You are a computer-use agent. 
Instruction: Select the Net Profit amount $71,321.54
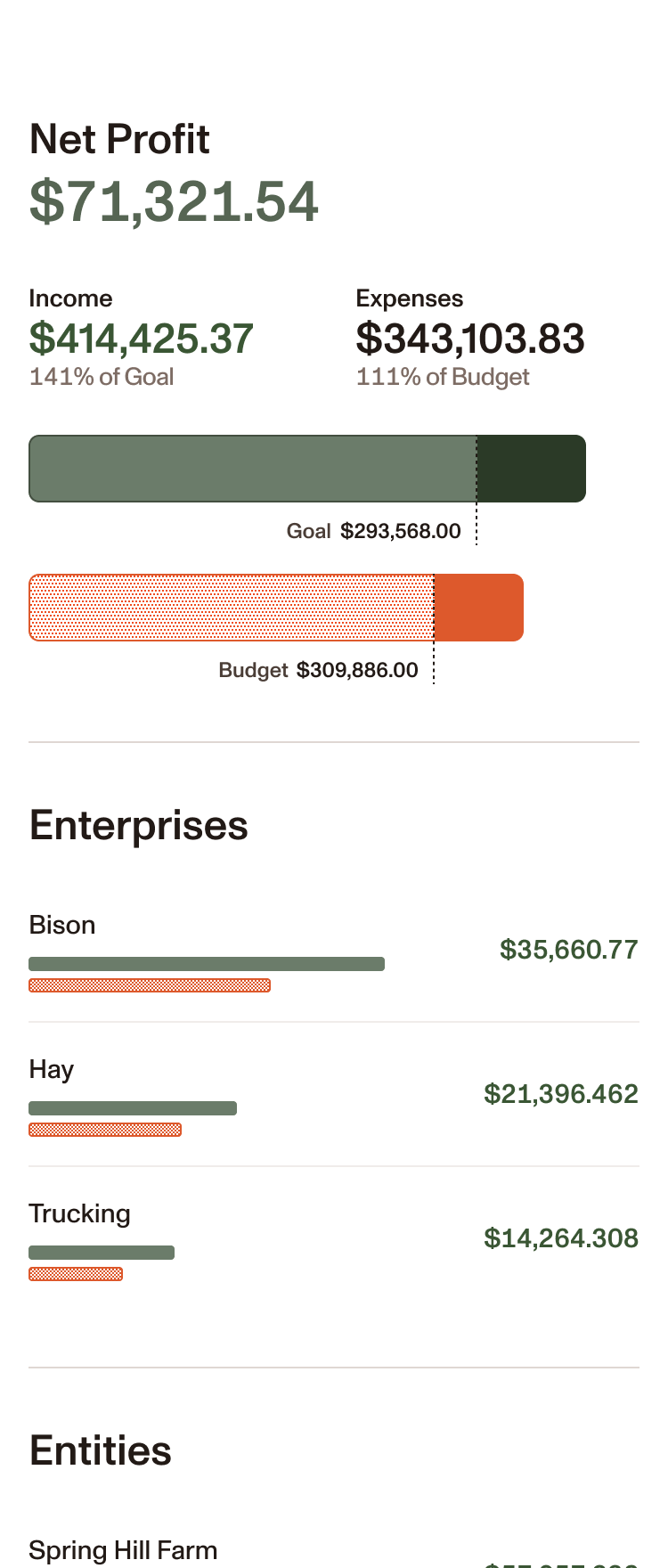click(174, 203)
